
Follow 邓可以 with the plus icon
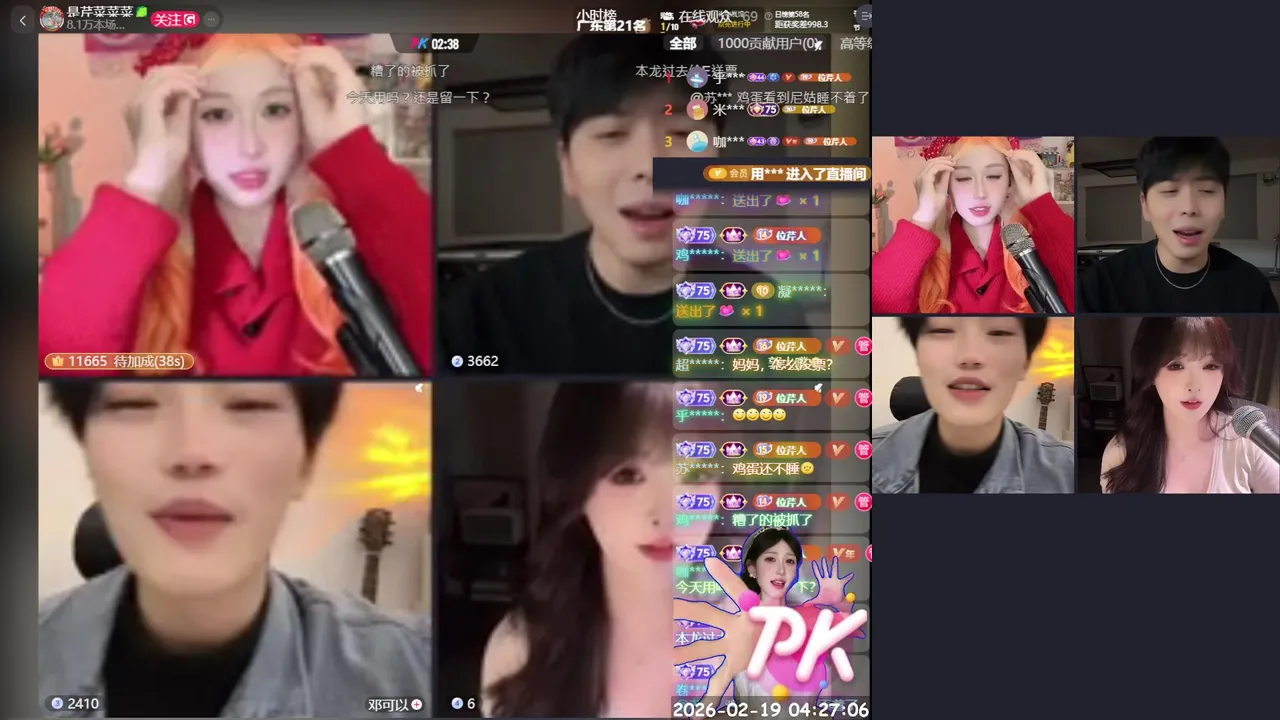[417, 704]
